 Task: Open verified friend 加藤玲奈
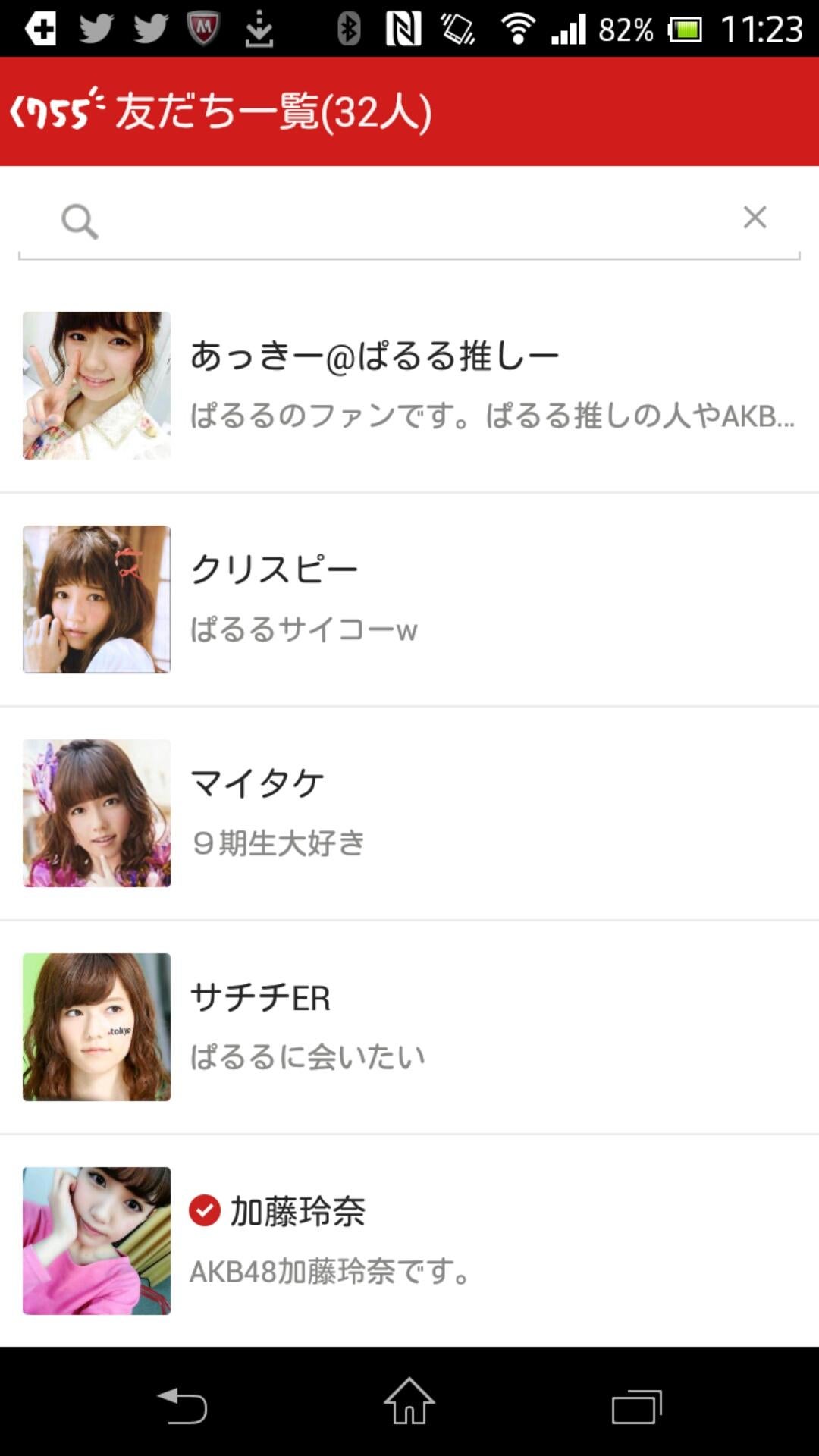point(409,1241)
